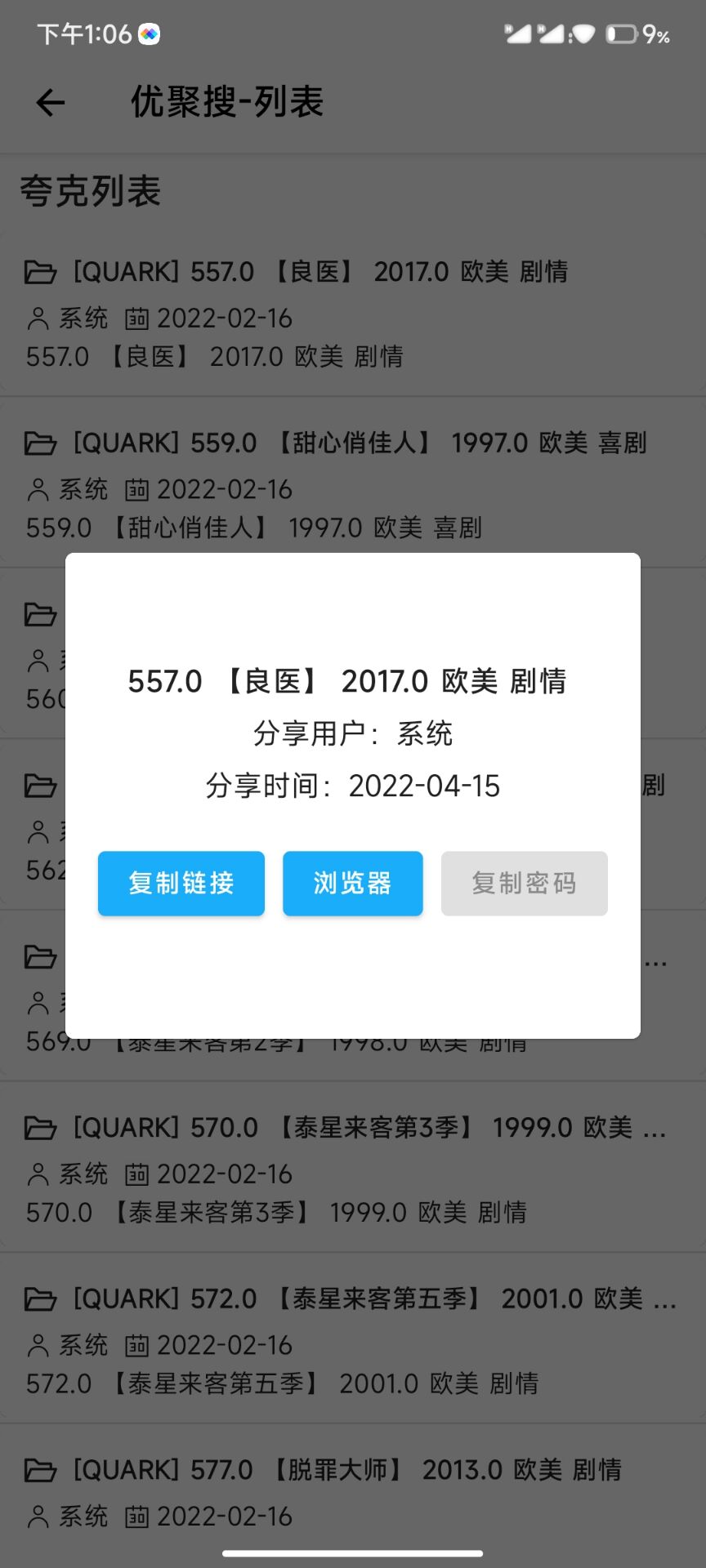
Task: Tap the 复制密码 button
Action: click(x=524, y=884)
